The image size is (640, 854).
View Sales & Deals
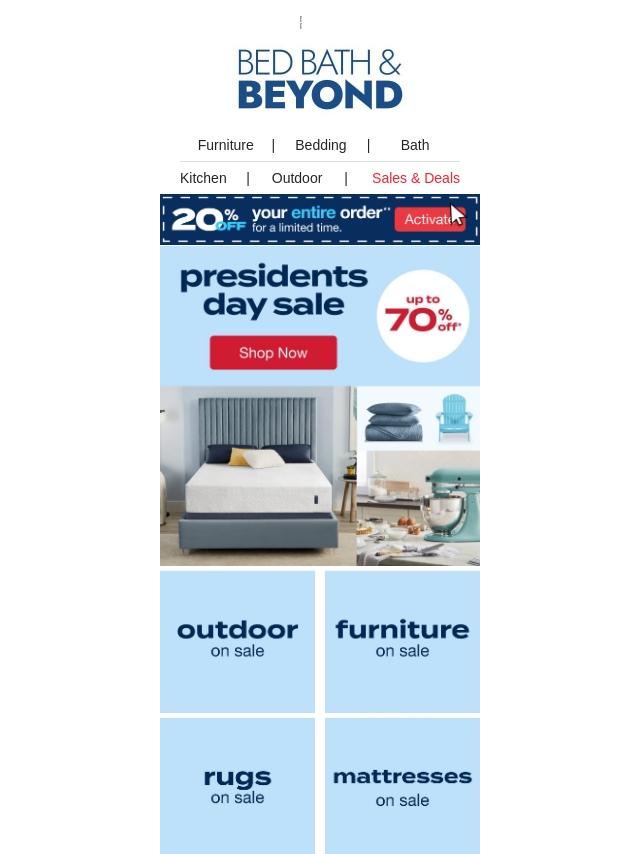click(x=415, y=178)
